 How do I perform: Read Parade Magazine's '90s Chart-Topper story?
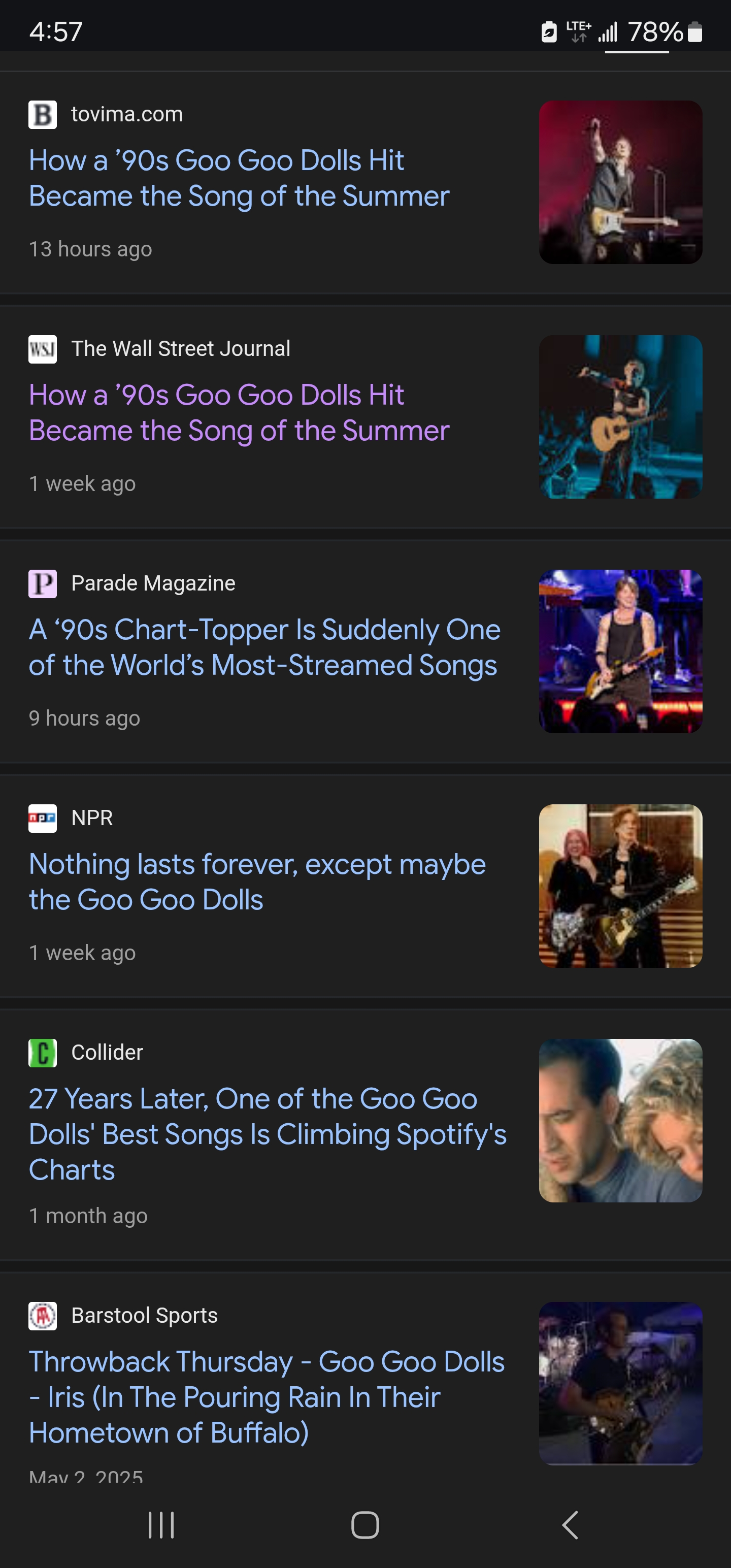click(264, 647)
